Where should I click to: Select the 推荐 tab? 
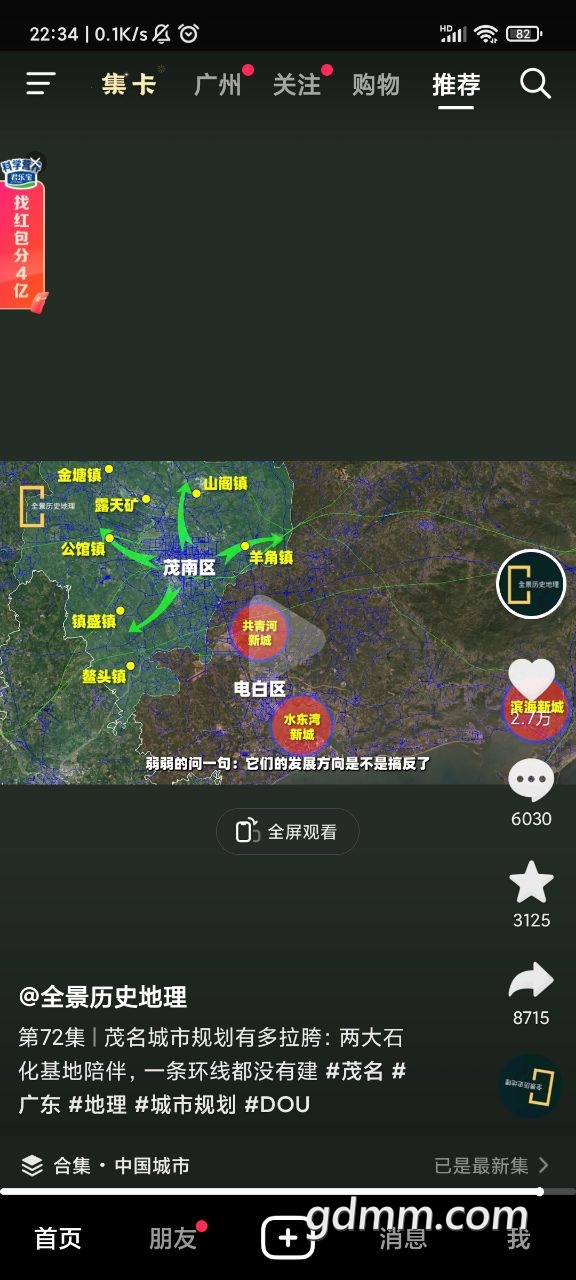456,85
